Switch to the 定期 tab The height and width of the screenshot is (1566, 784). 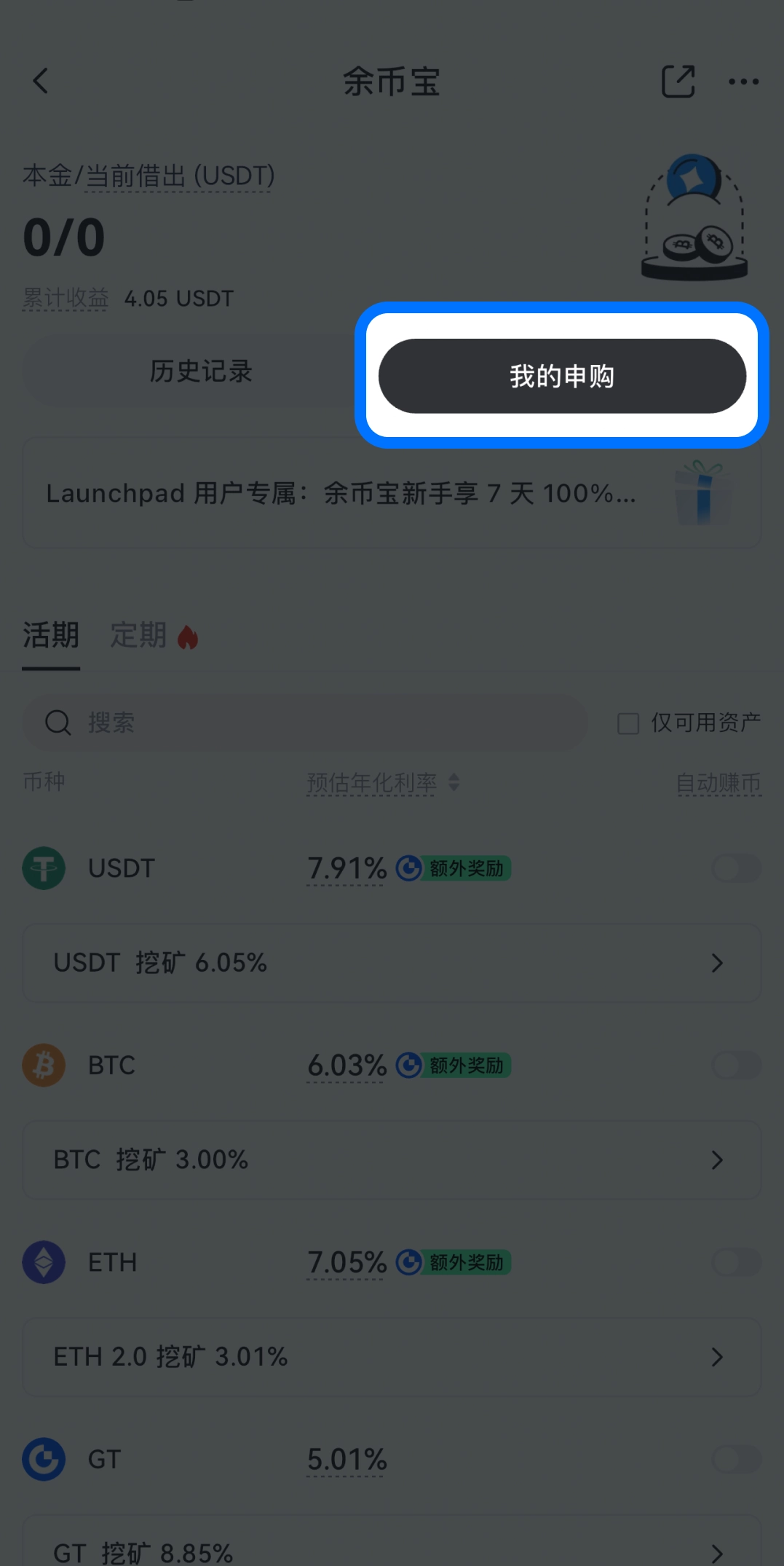[138, 635]
